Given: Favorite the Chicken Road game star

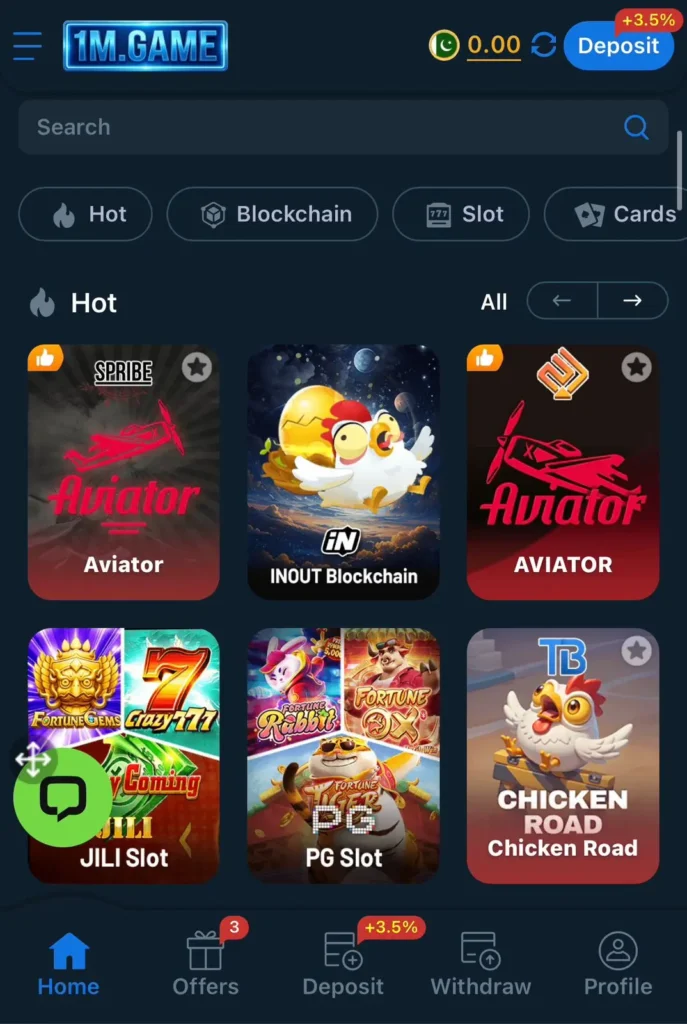Looking at the screenshot, I should coord(636,651).
